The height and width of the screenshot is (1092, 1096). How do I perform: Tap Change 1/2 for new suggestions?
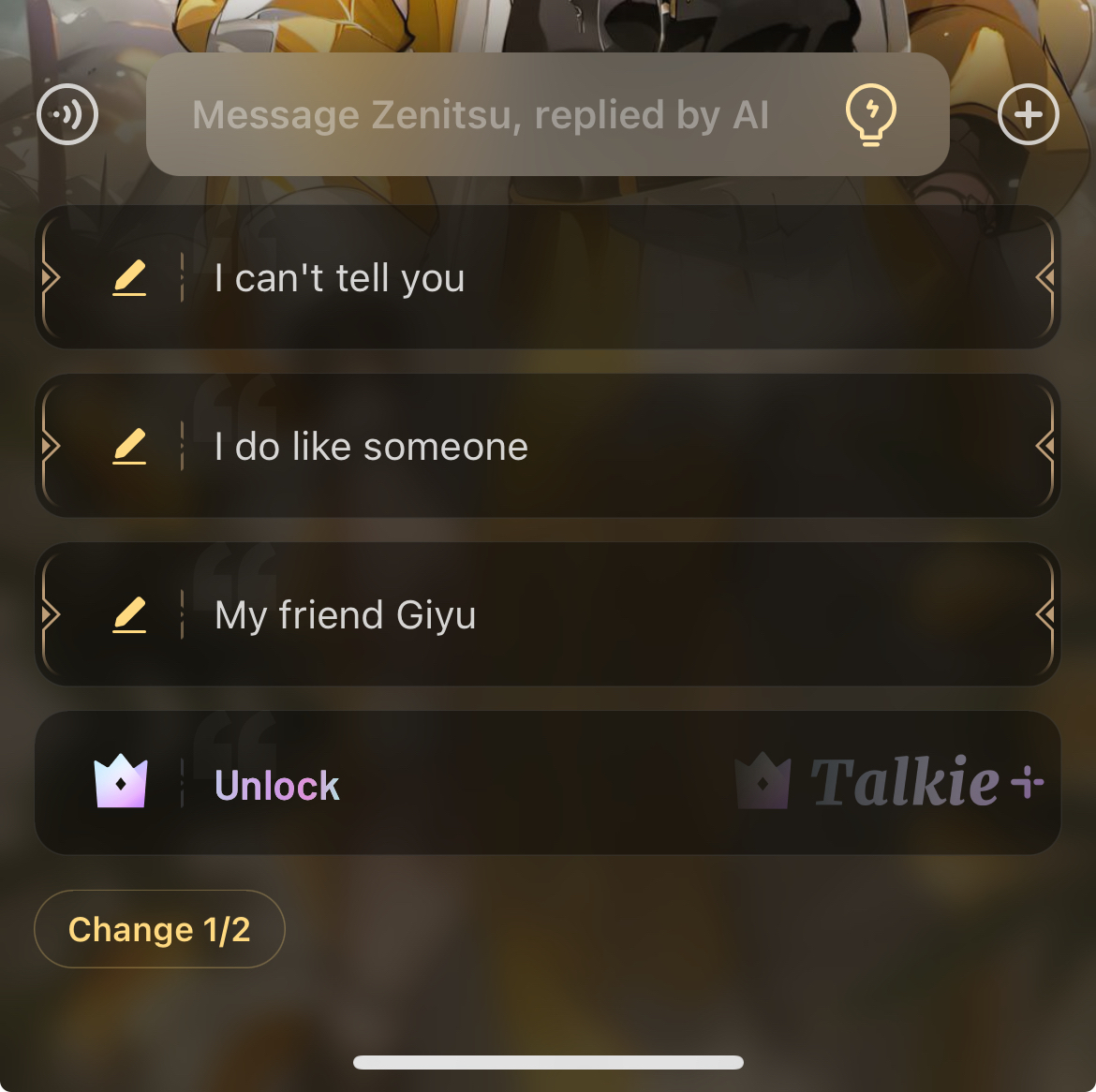tap(159, 929)
